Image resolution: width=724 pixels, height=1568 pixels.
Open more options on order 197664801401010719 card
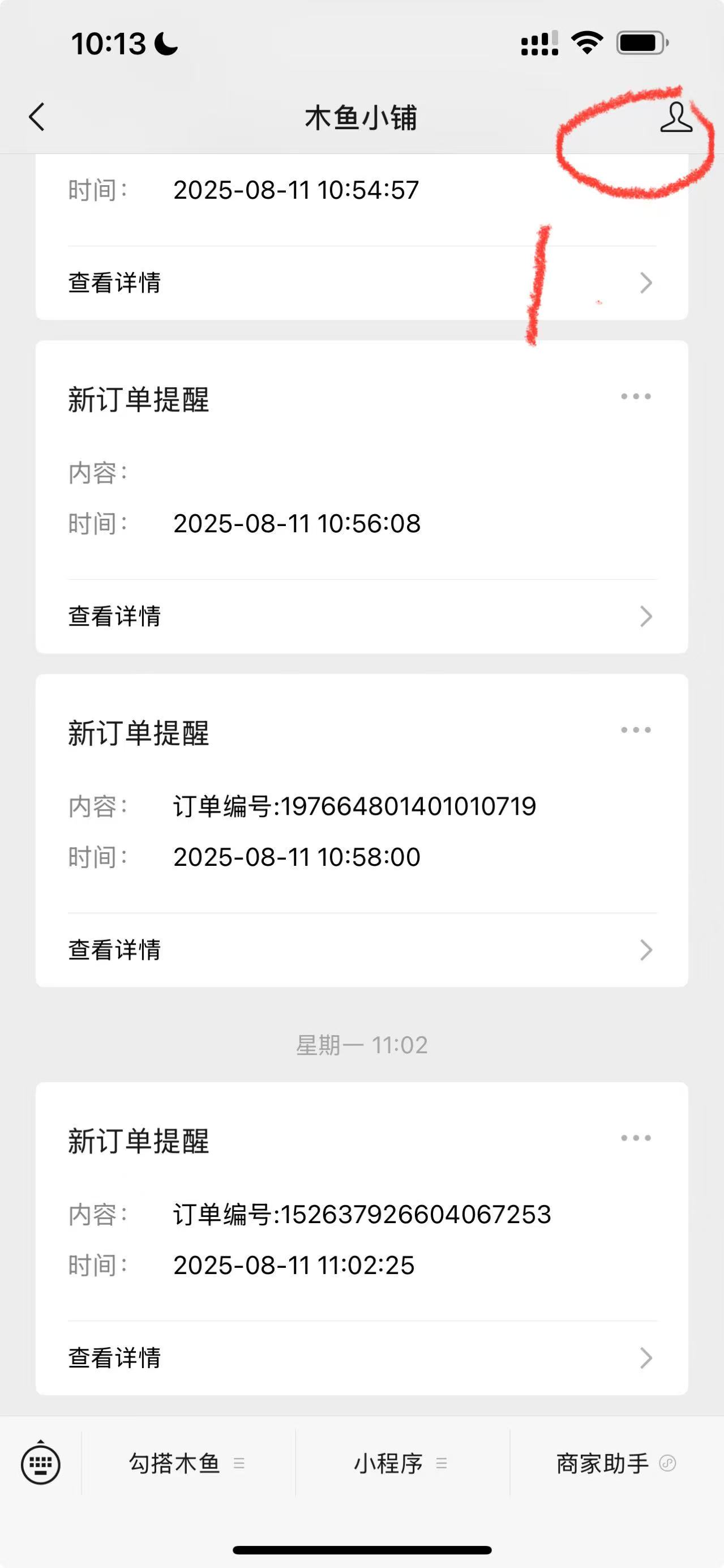636,730
